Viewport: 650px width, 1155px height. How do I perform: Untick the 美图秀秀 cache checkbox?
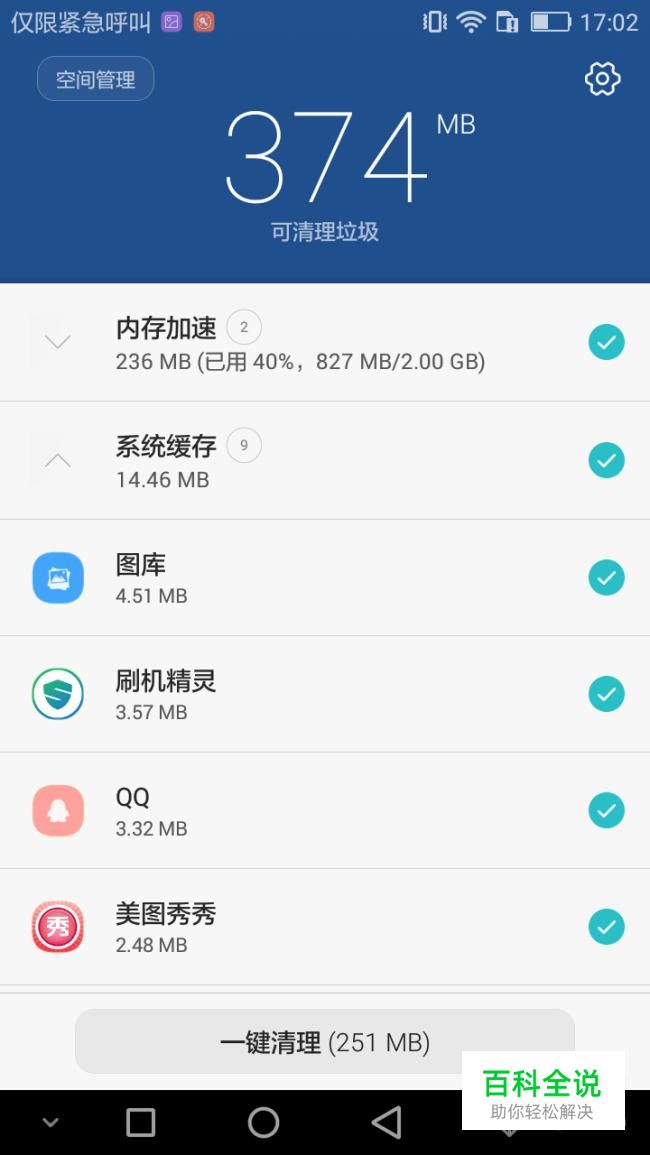(x=606, y=927)
